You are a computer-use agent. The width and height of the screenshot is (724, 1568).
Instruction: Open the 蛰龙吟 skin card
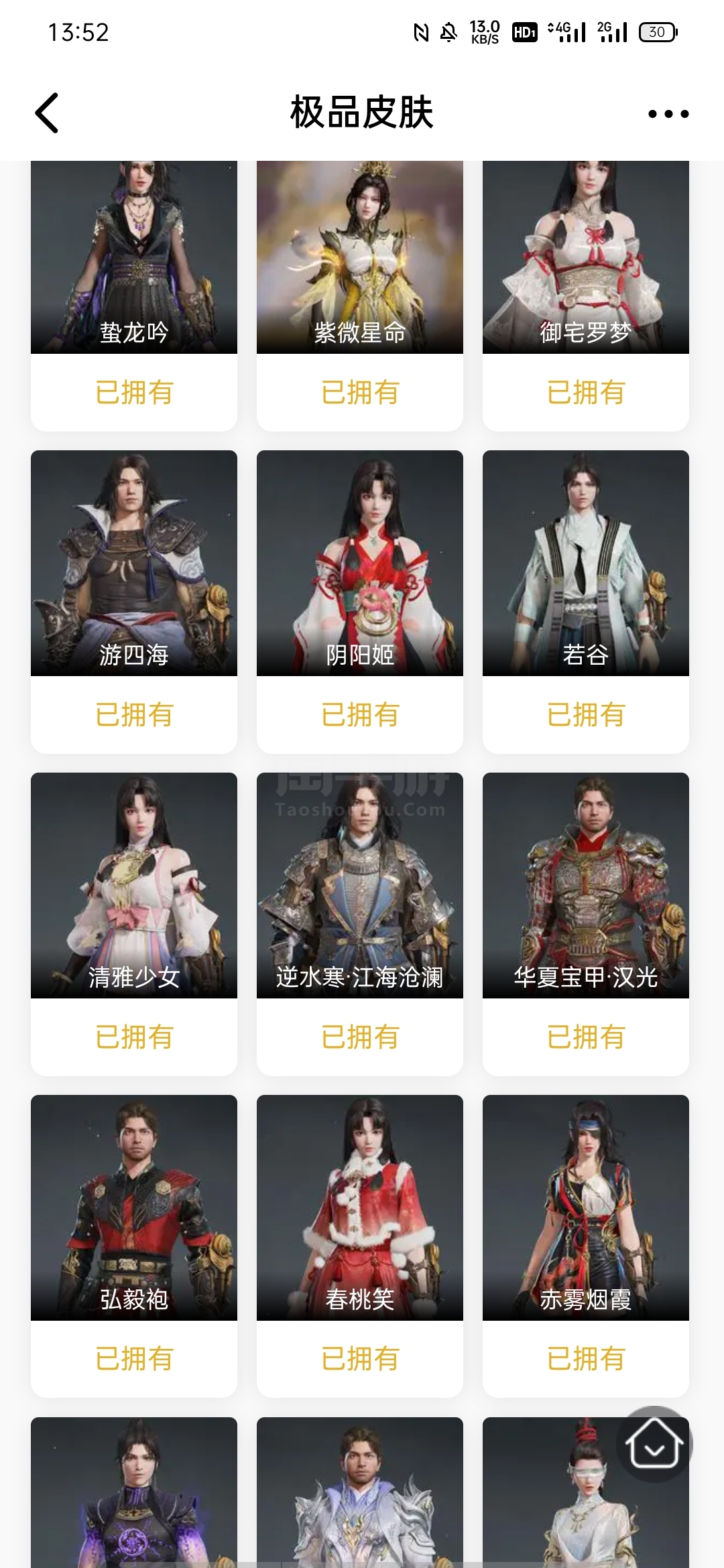pos(134,296)
